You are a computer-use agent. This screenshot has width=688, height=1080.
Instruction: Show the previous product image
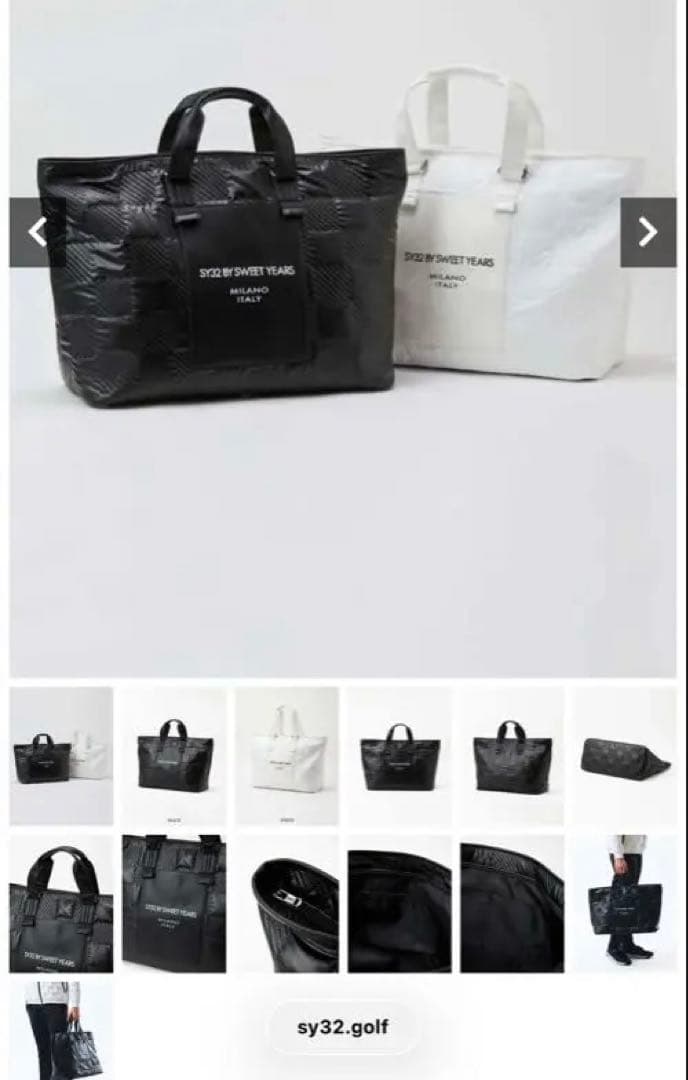37,232
